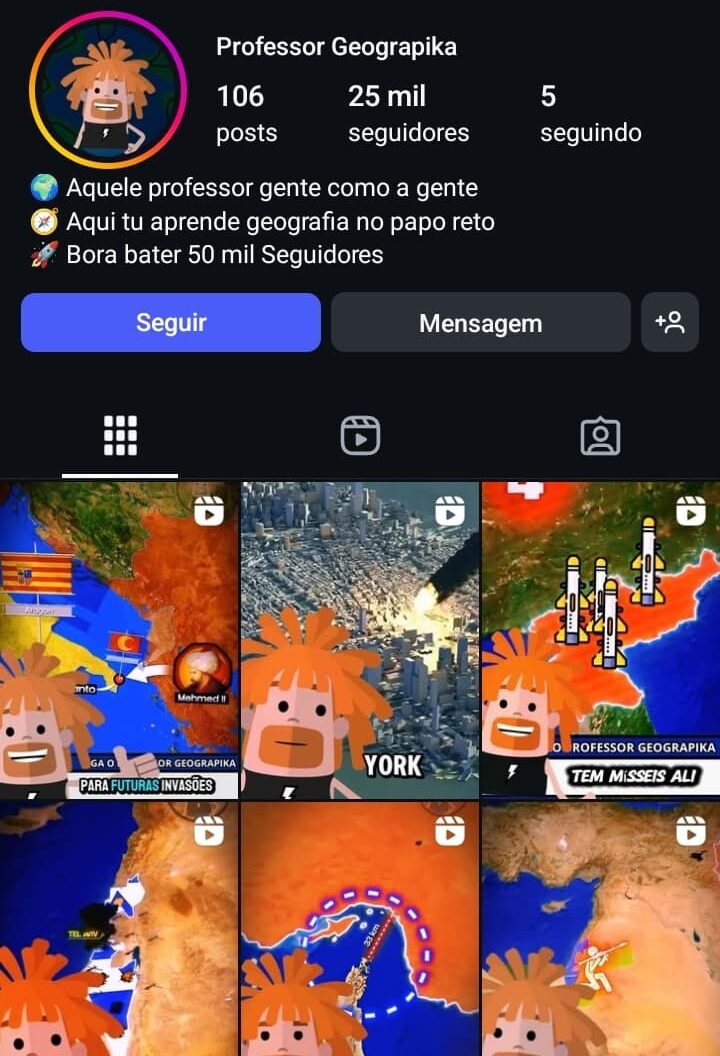The height and width of the screenshot is (1056, 720).
Task: Open the reel showing YORK city
Action: pos(360,640)
